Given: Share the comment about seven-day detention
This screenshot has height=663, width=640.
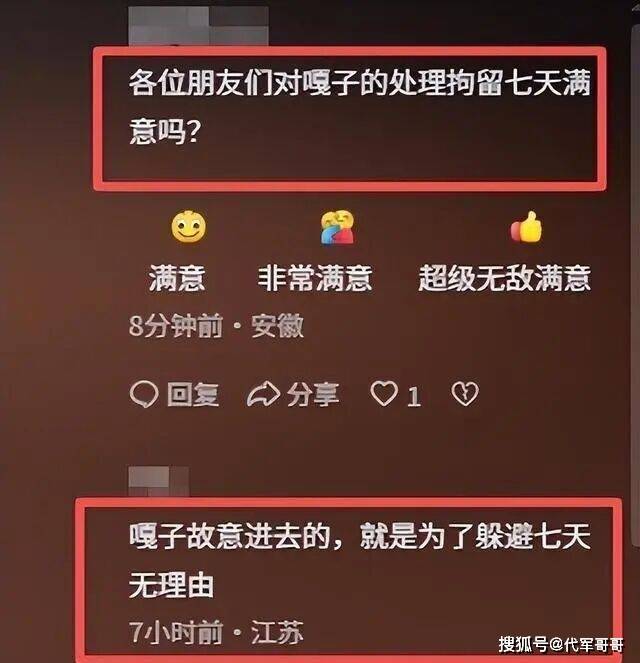Looking at the screenshot, I should [x=293, y=395].
